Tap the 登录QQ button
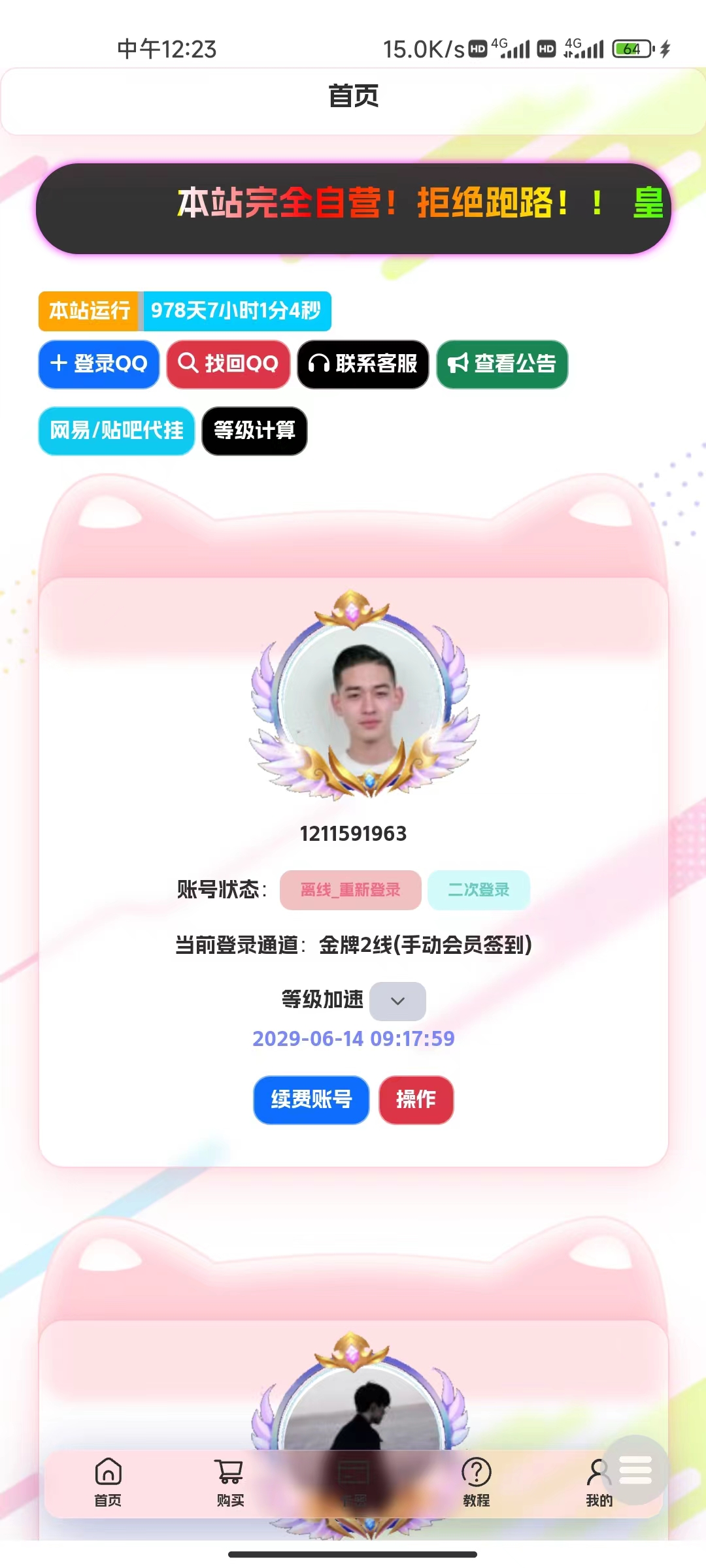The height and width of the screenshot is (1568, 706). (x=99, y=364)
